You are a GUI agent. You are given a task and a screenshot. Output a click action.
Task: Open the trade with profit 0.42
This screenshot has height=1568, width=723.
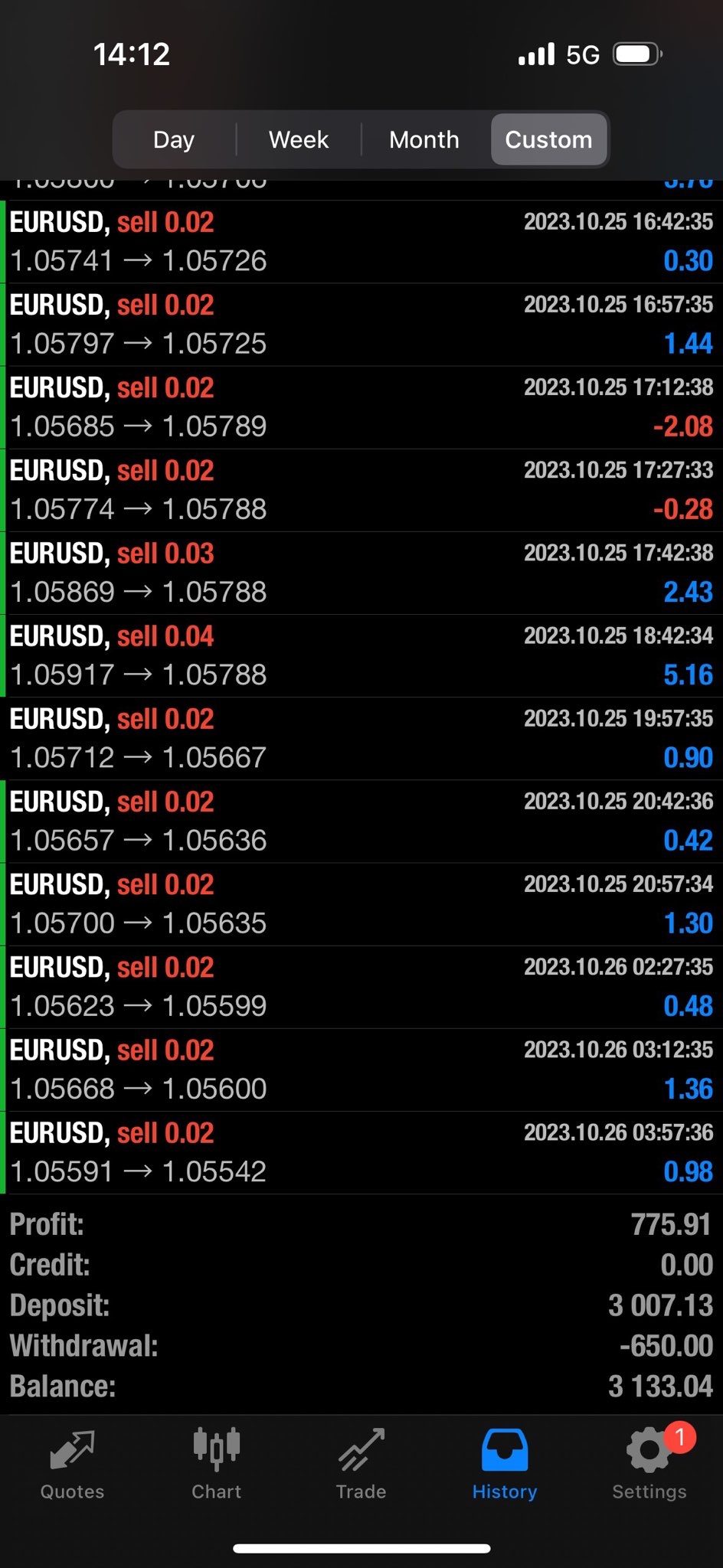point(361,821)
